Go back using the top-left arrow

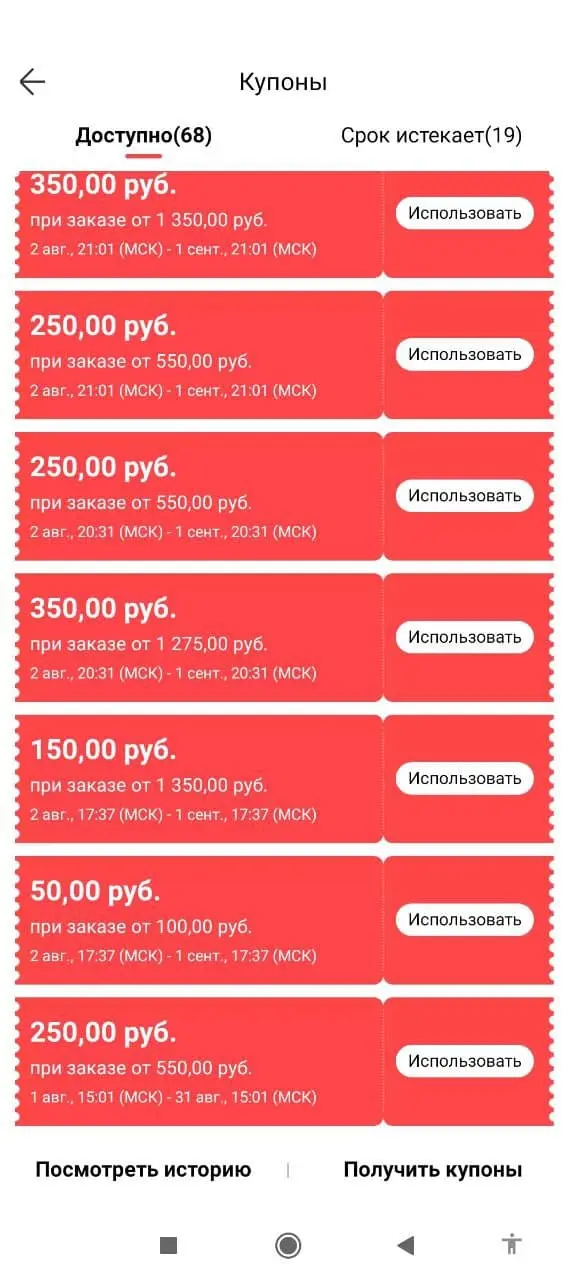[x=33, y=82]
